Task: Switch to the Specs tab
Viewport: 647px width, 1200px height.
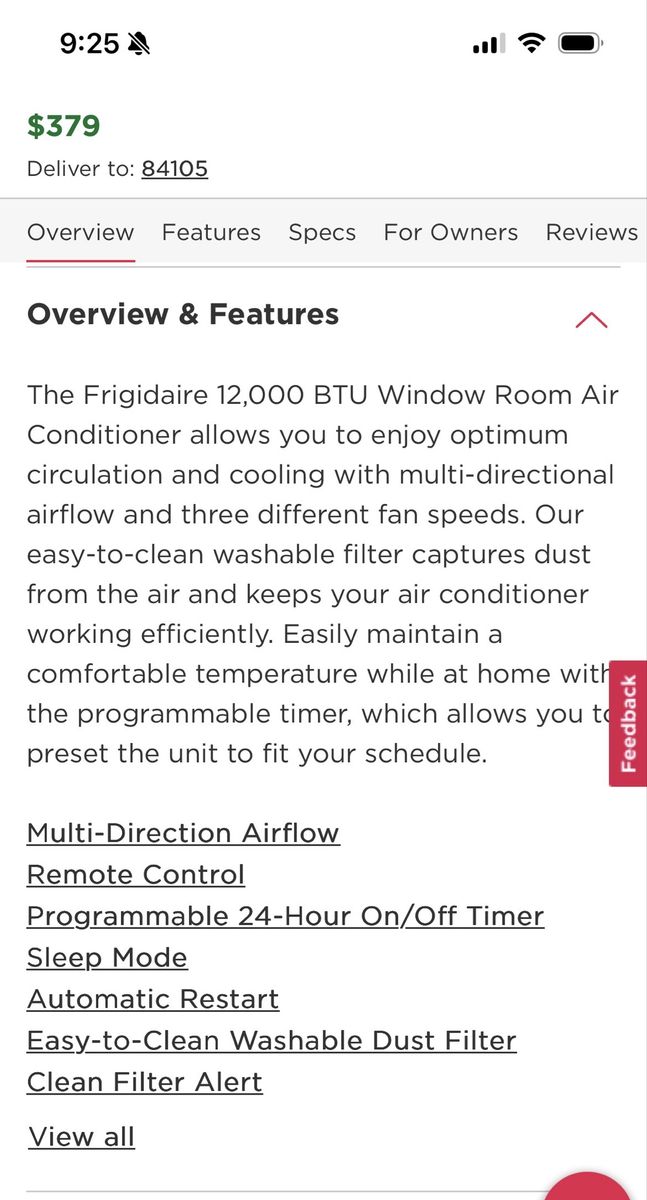Action: [322, 232]
